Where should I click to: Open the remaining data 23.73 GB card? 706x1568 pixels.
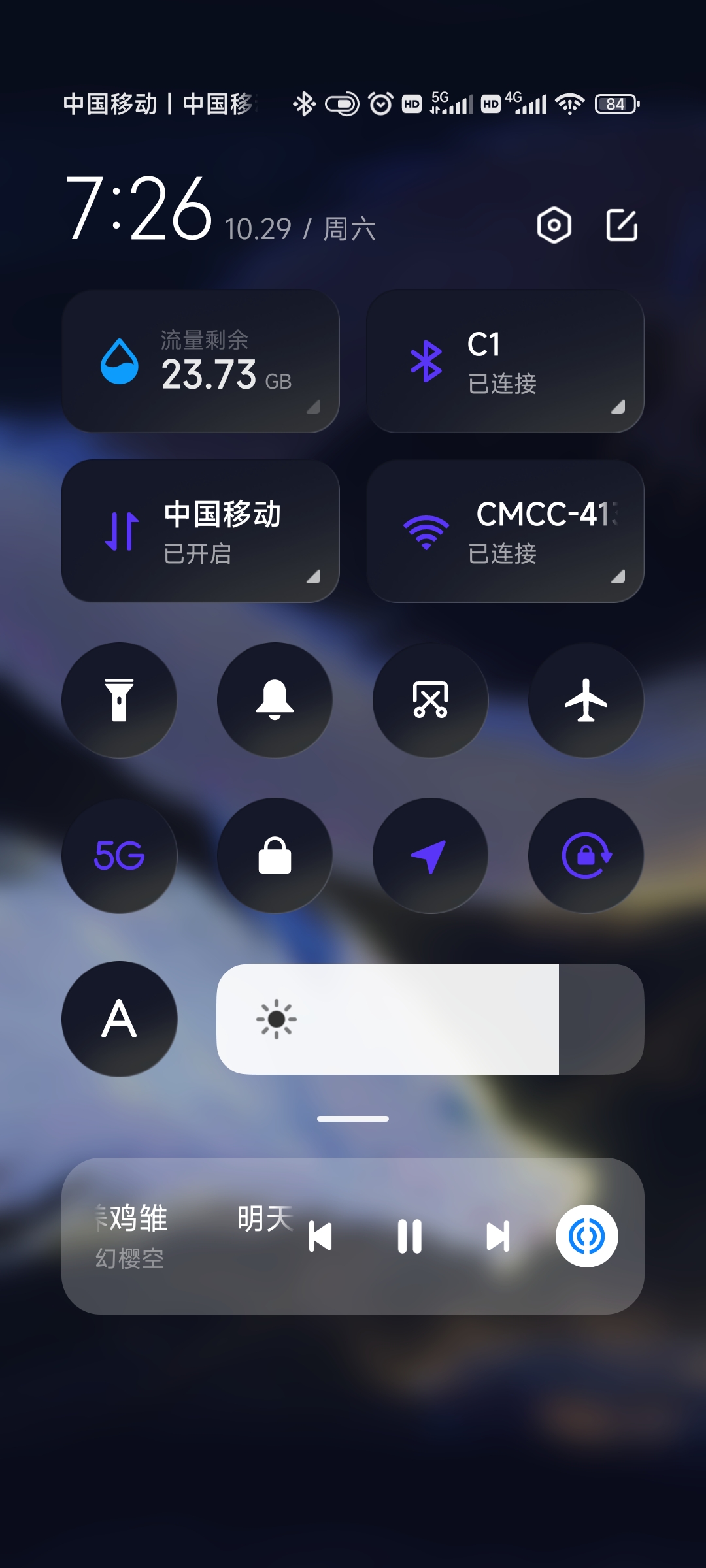point(201,361)
